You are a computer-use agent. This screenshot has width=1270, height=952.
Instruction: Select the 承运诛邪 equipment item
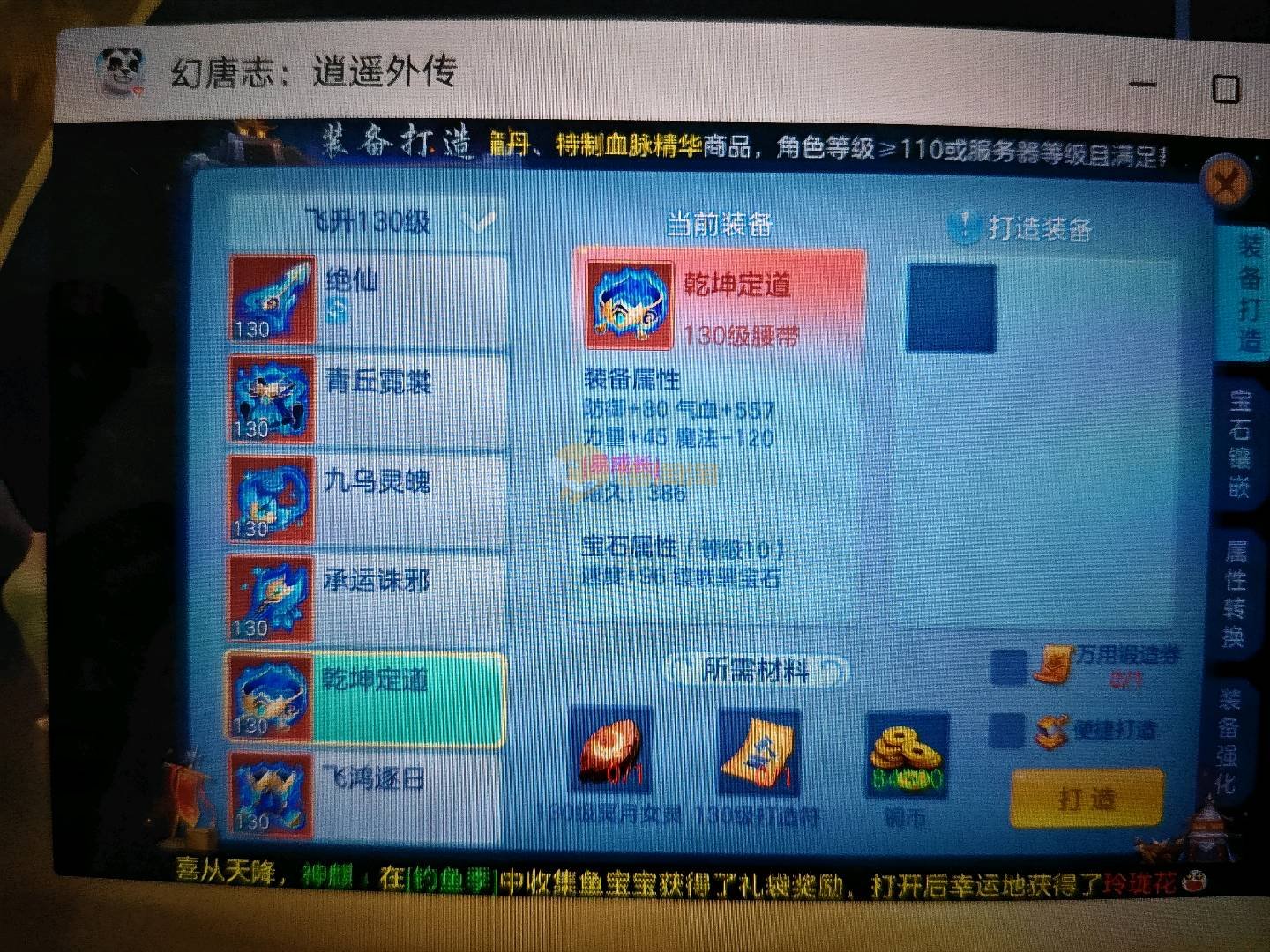(x=366, y=599)
